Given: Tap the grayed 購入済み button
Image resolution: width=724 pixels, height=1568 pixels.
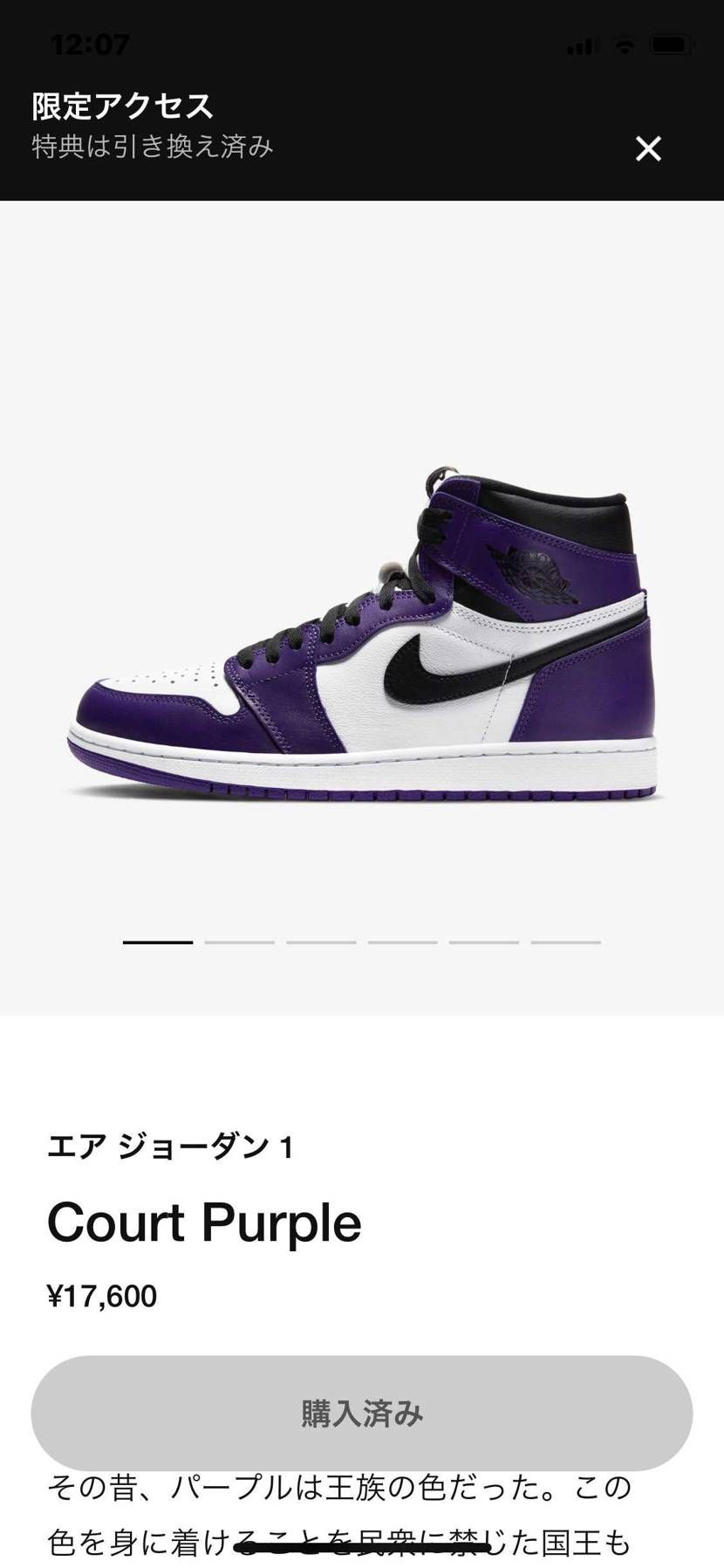Looking at the screenshot, I should 361,1413.
